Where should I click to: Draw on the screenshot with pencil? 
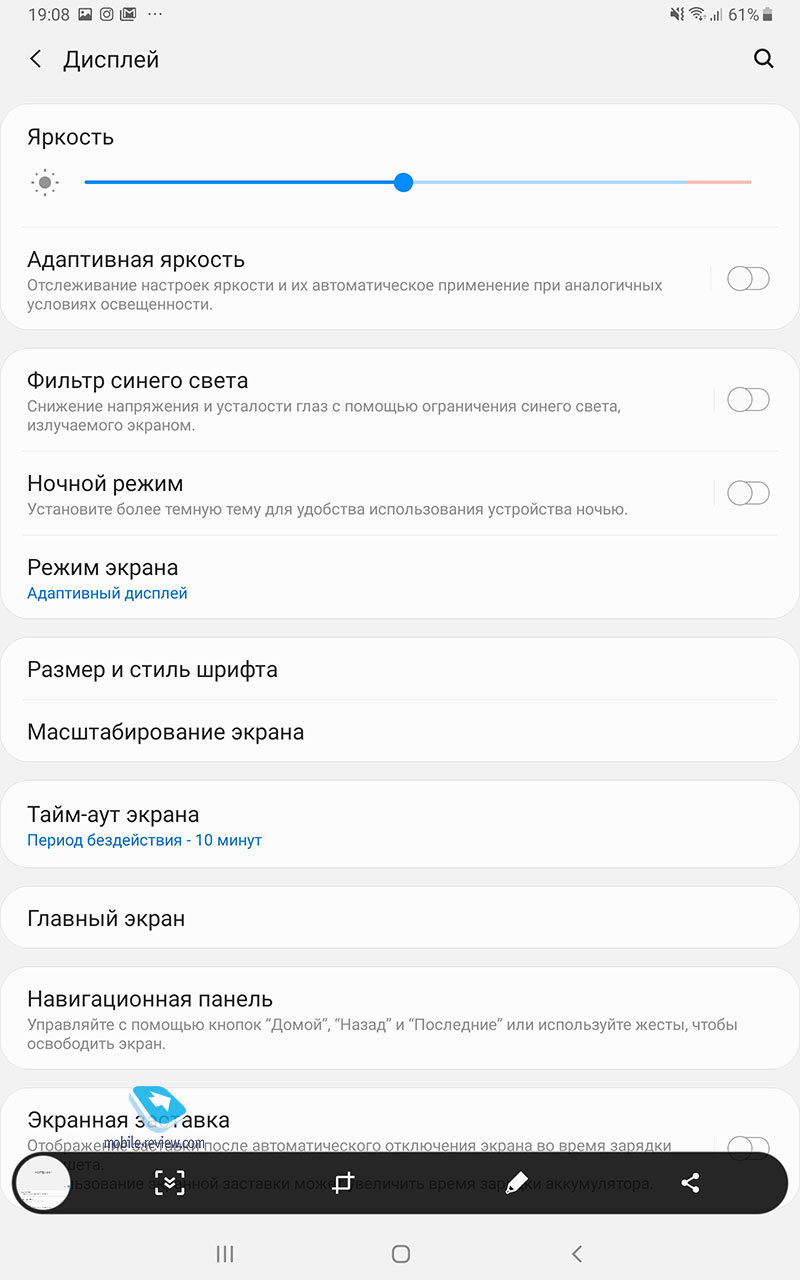click(516, 1183)
